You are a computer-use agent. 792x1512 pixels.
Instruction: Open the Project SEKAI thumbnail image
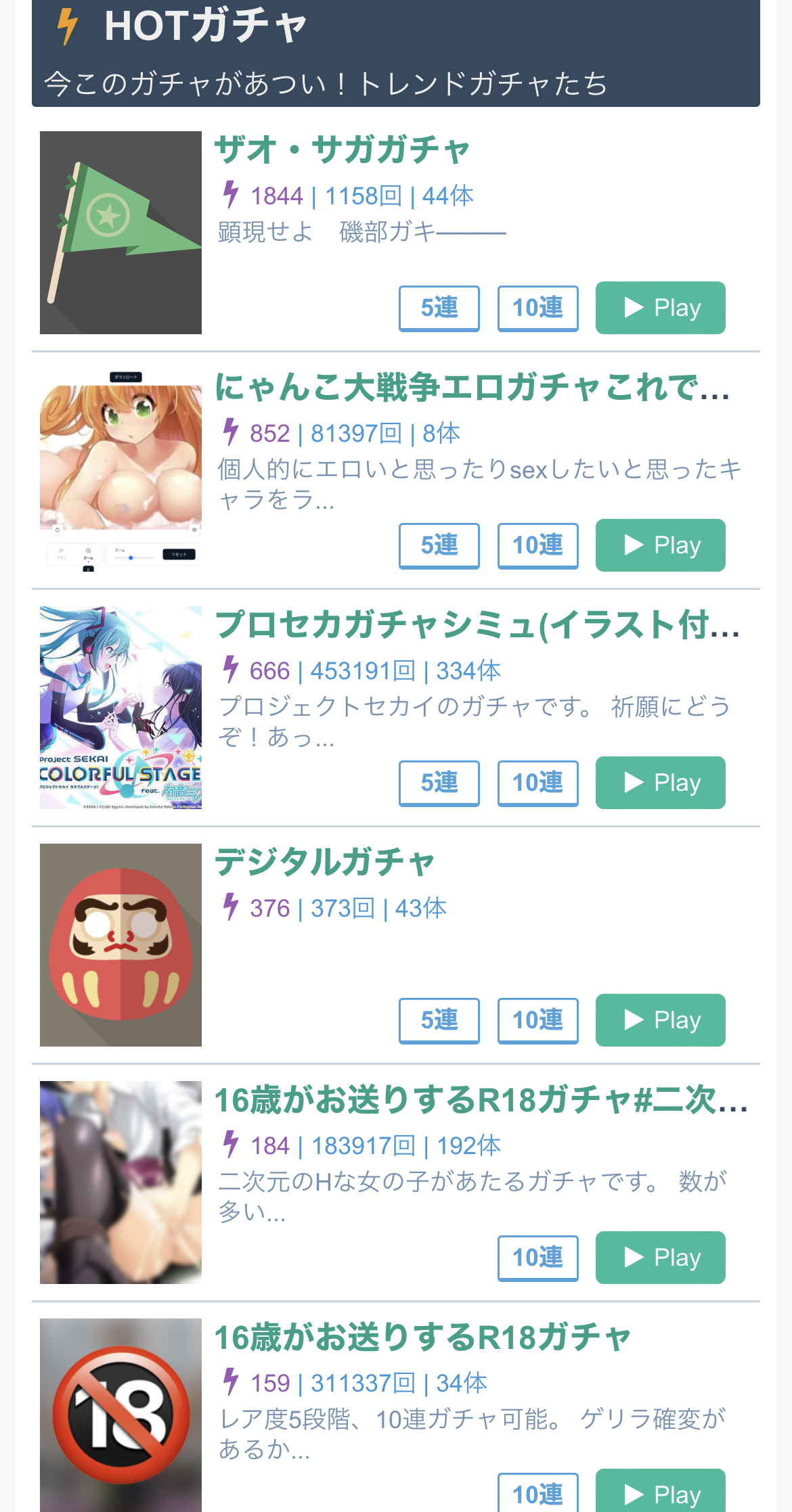pyautogui.click(x=120, y=708)
